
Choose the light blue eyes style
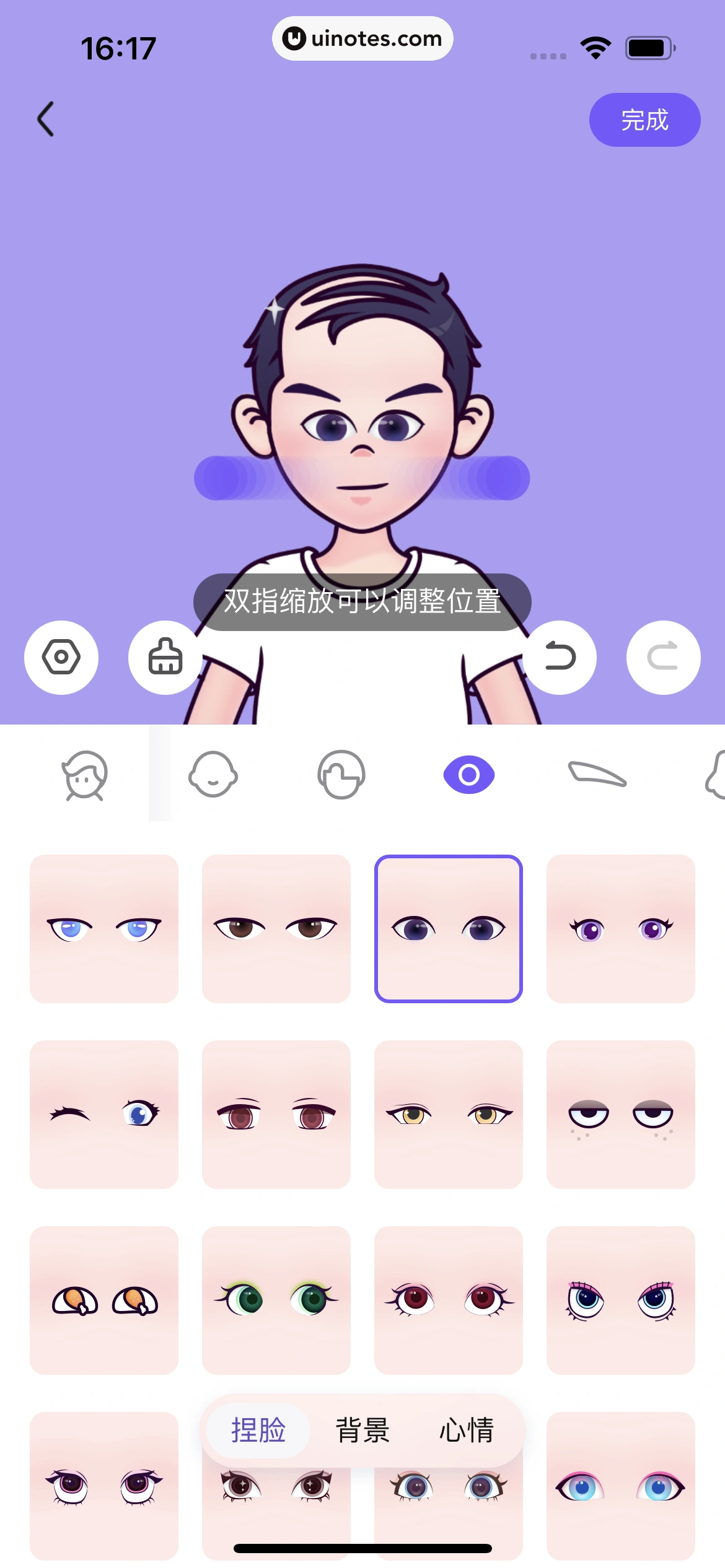coord(104,928)
